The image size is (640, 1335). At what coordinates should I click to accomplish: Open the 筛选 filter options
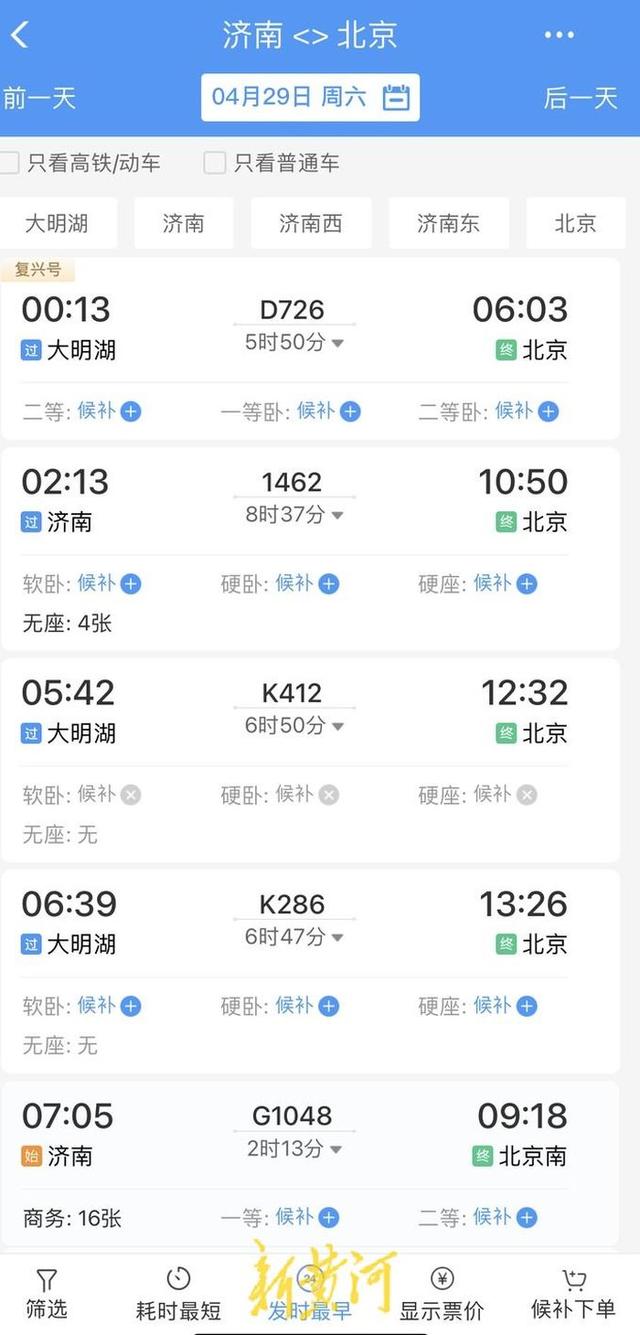tap(46, 1294)
